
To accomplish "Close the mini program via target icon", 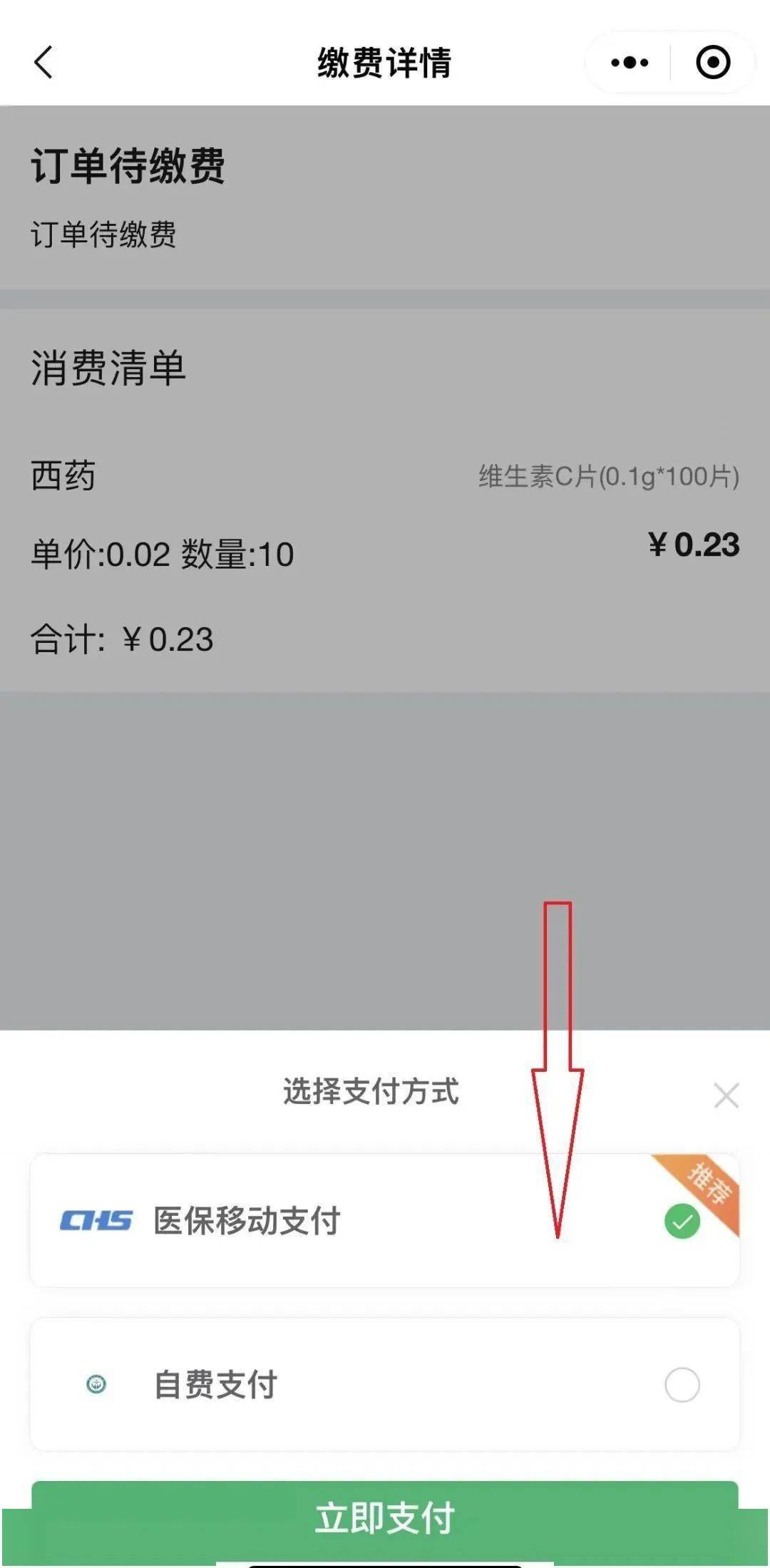I will tap(712, 63).
